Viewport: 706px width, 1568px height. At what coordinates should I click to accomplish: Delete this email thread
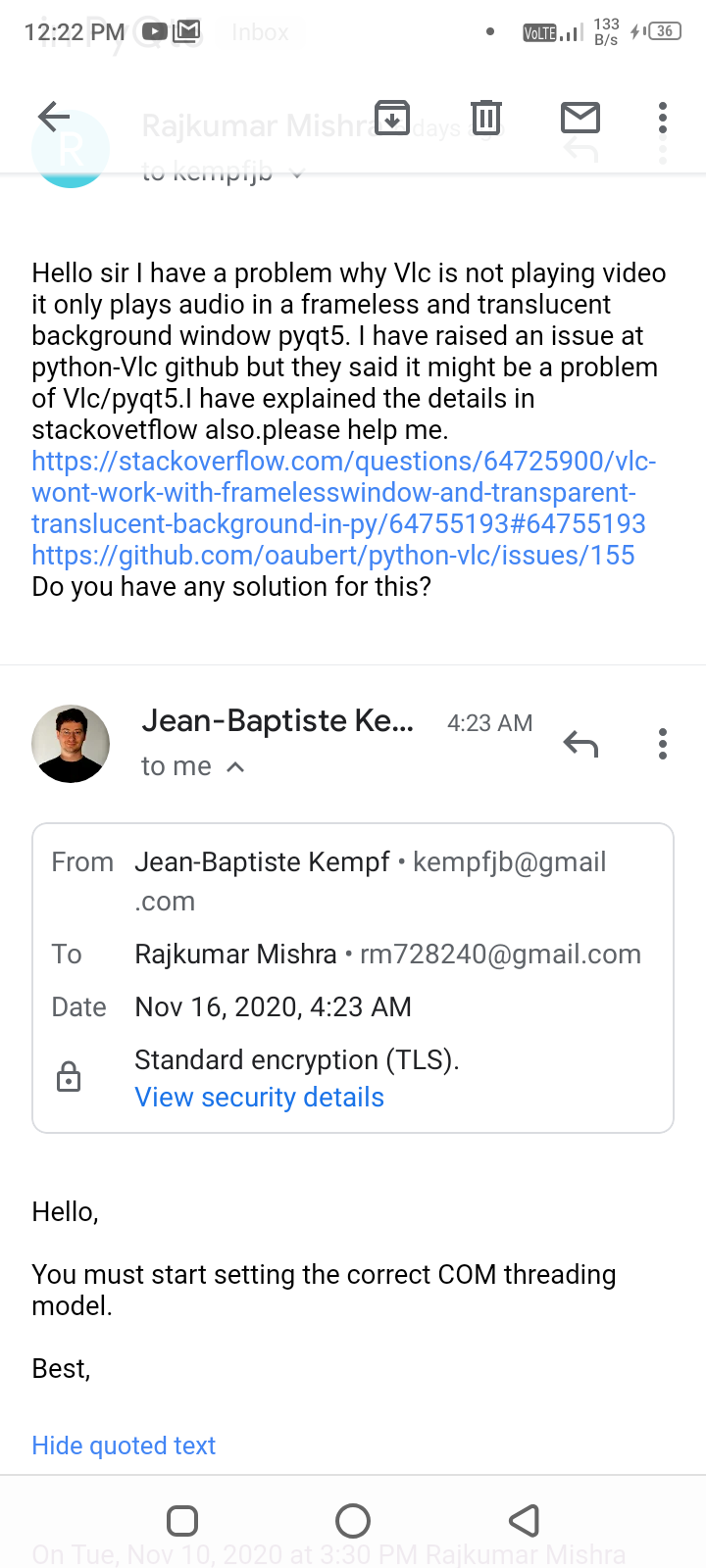click(486, 118)
